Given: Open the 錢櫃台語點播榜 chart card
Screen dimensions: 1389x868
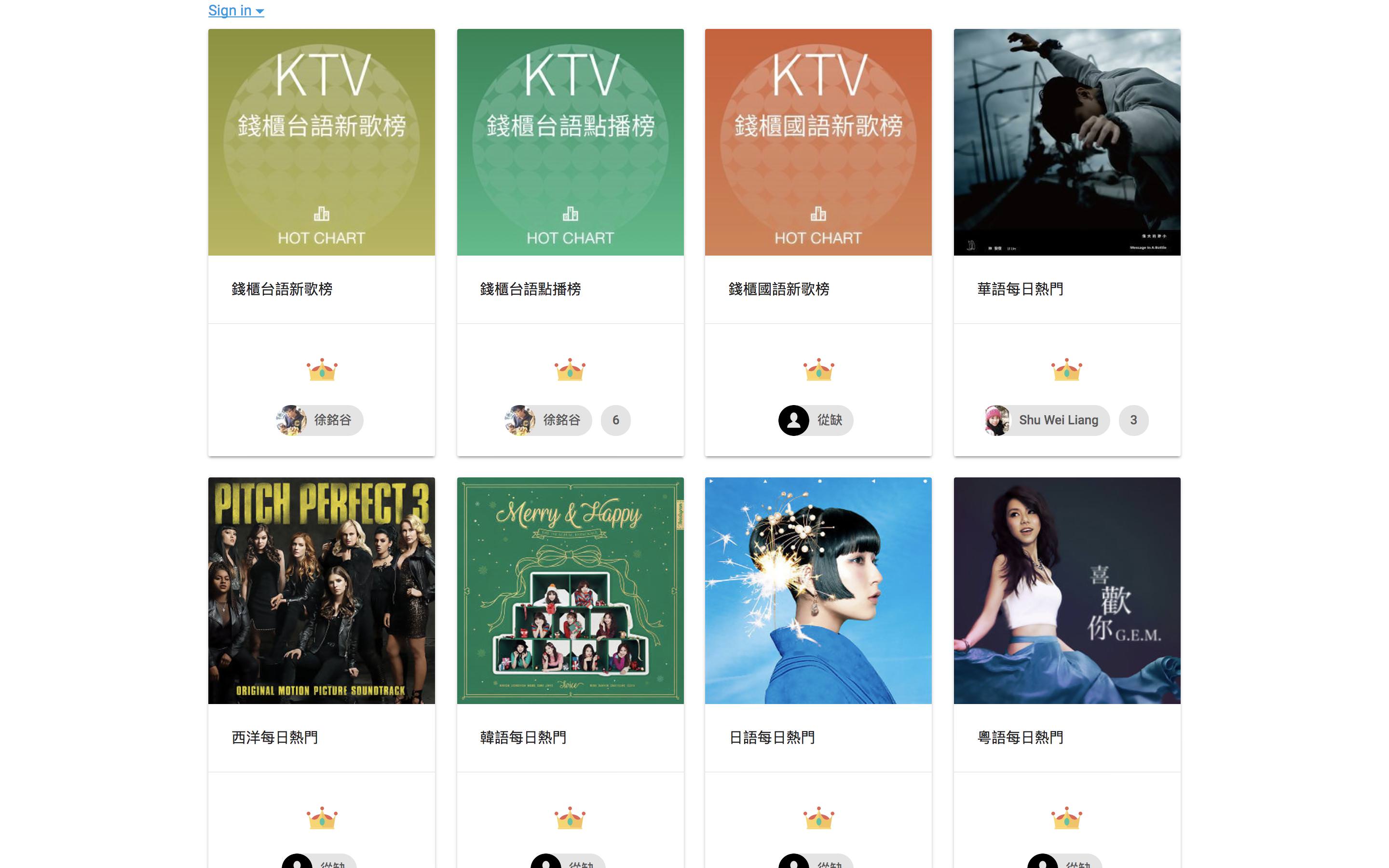Looking at the screenshot, I should 570,142.
